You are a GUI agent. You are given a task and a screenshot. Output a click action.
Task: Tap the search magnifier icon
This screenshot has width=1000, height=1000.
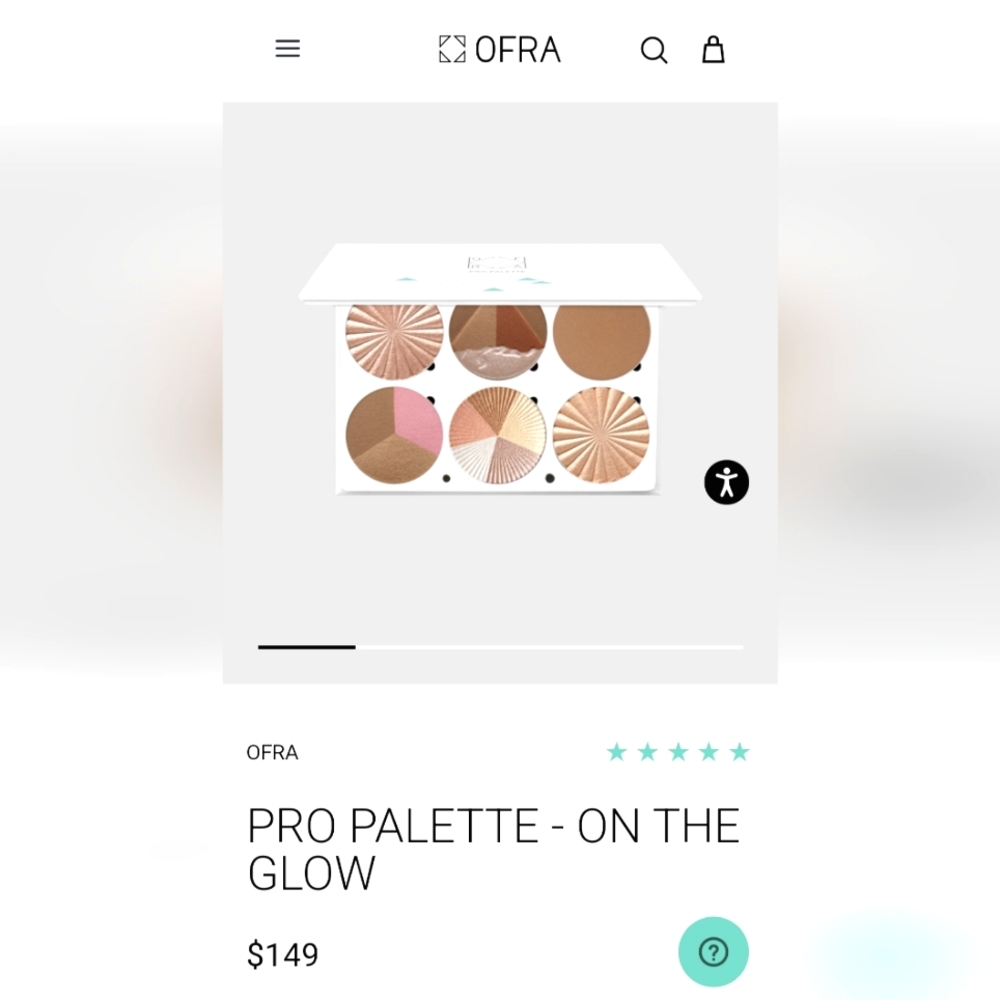point(653,50)
